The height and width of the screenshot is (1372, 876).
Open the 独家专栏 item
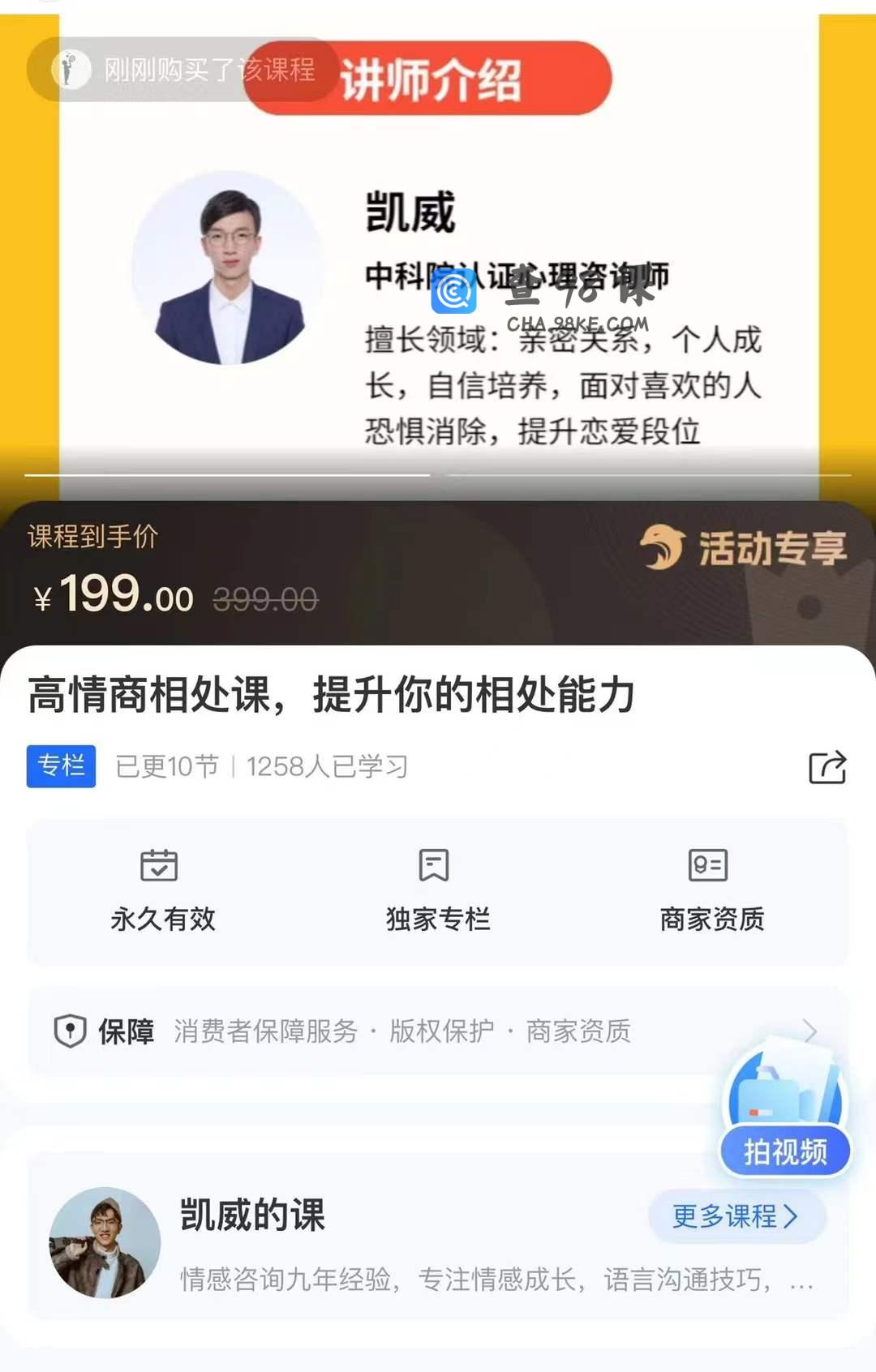coord(437,892)
